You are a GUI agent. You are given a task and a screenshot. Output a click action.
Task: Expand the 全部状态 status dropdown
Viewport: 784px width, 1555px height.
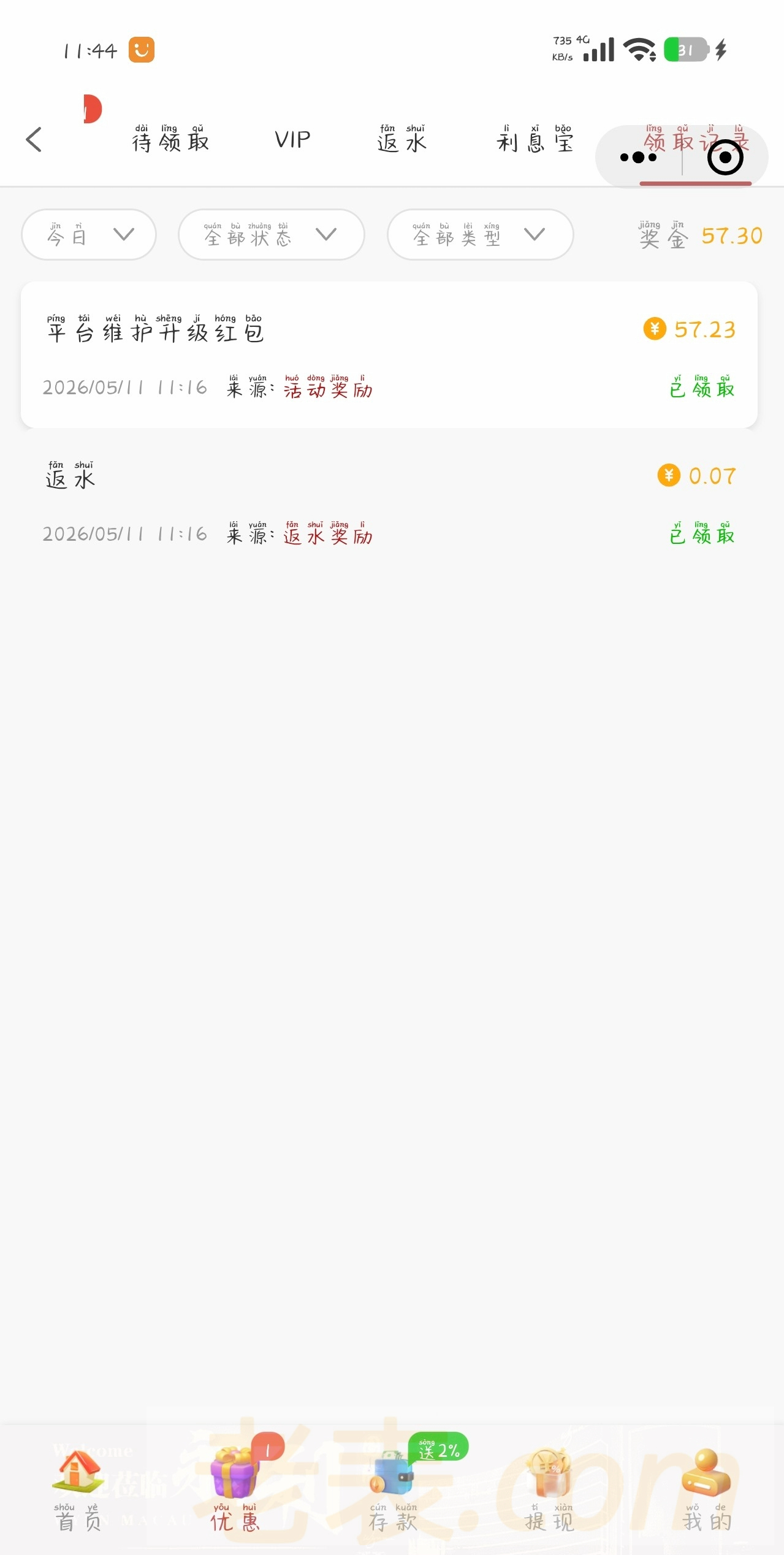pyautogui.click(x=272, y=234)
